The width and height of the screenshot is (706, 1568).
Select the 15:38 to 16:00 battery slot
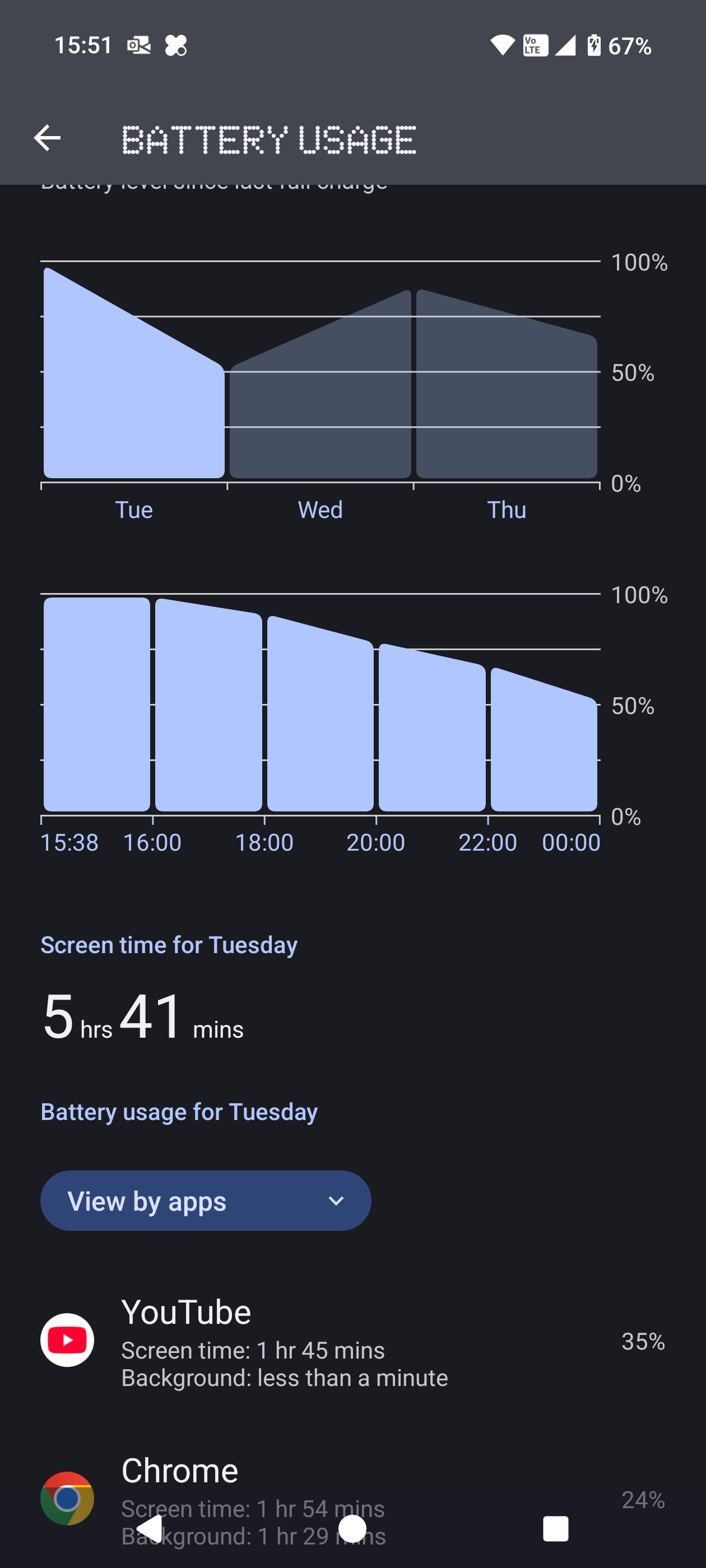click(x=97, y=706)
